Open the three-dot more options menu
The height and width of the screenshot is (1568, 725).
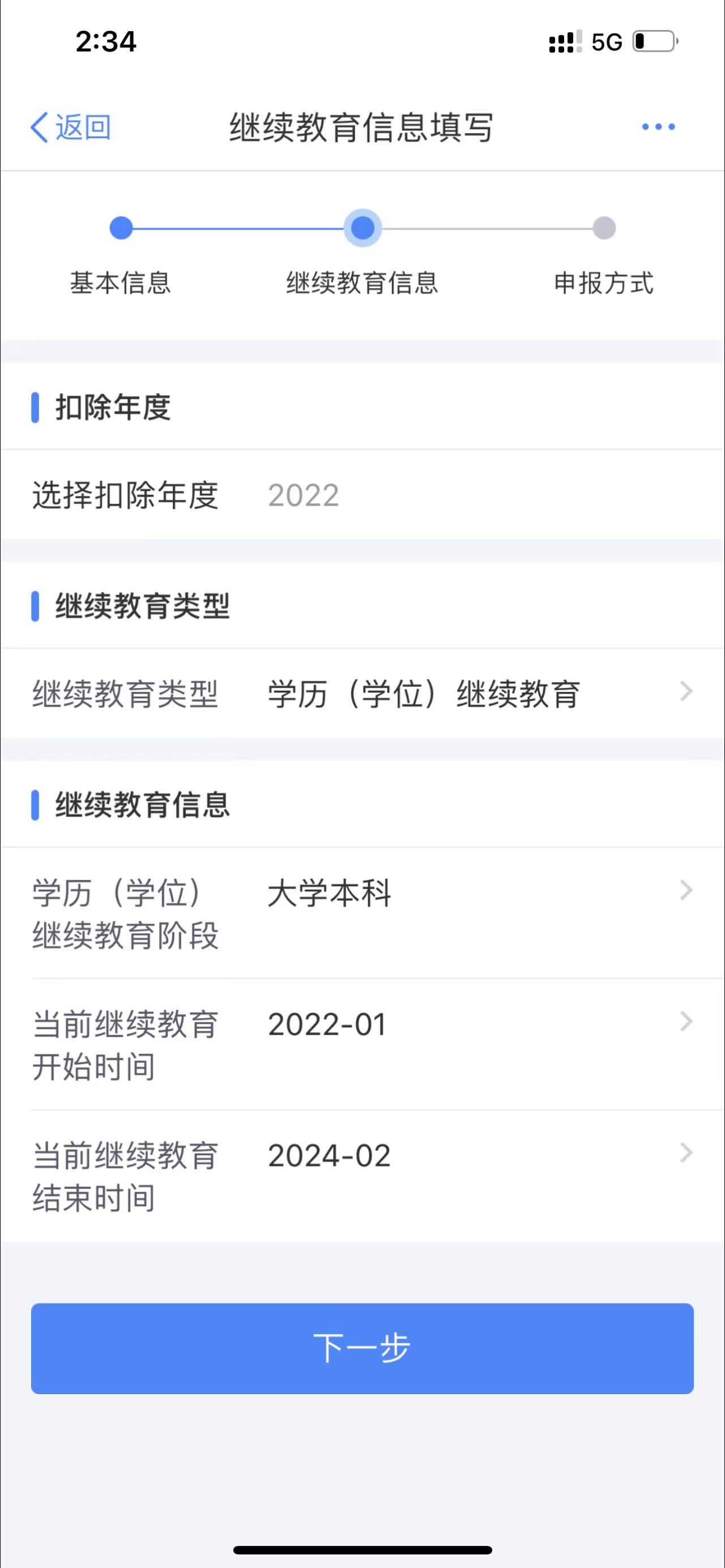pos(658,127)
